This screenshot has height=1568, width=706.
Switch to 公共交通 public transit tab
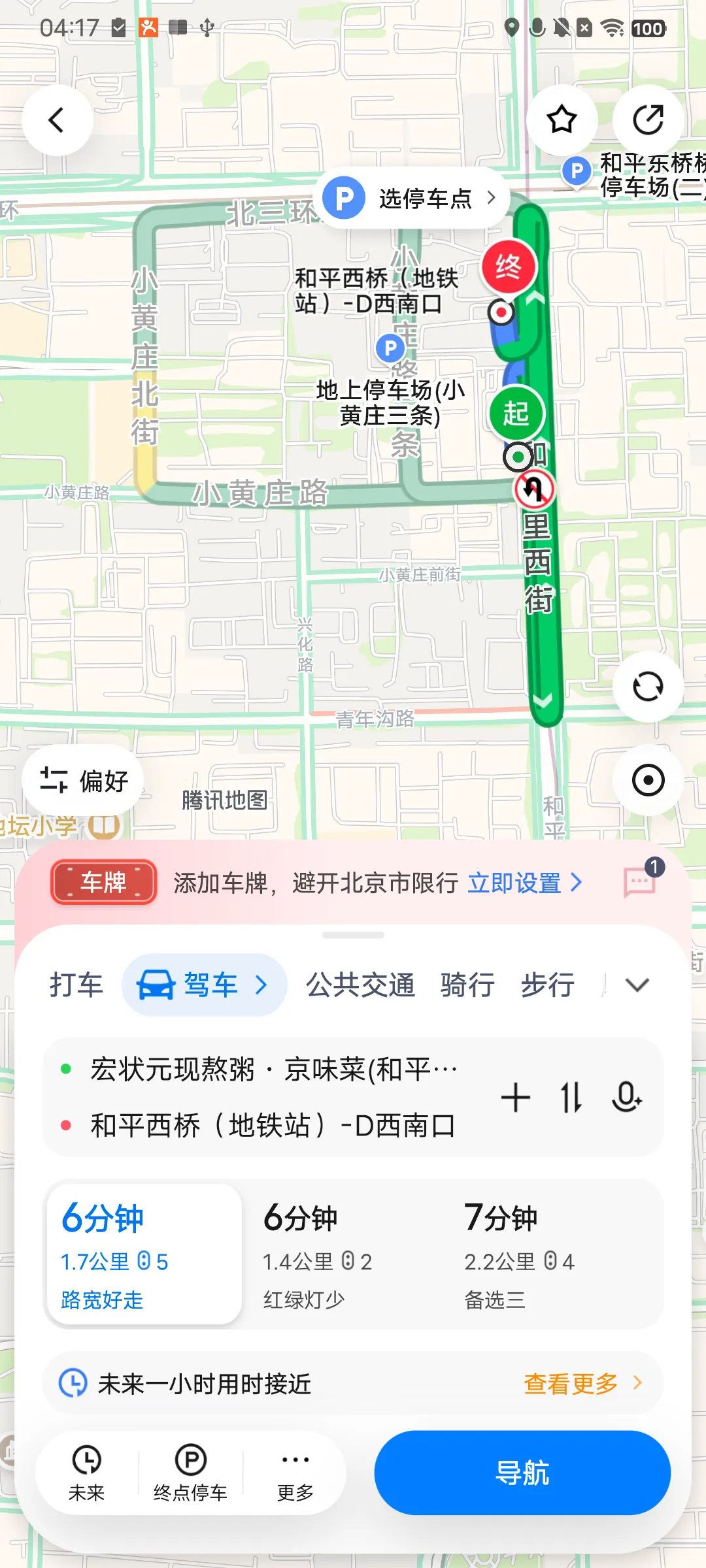361,985
